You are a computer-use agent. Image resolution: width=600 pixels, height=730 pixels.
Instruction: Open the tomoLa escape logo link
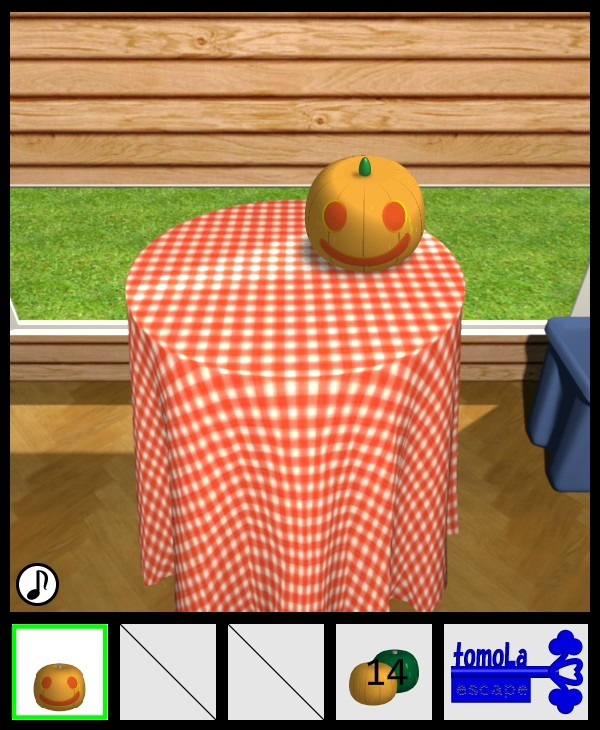(516, 673)
